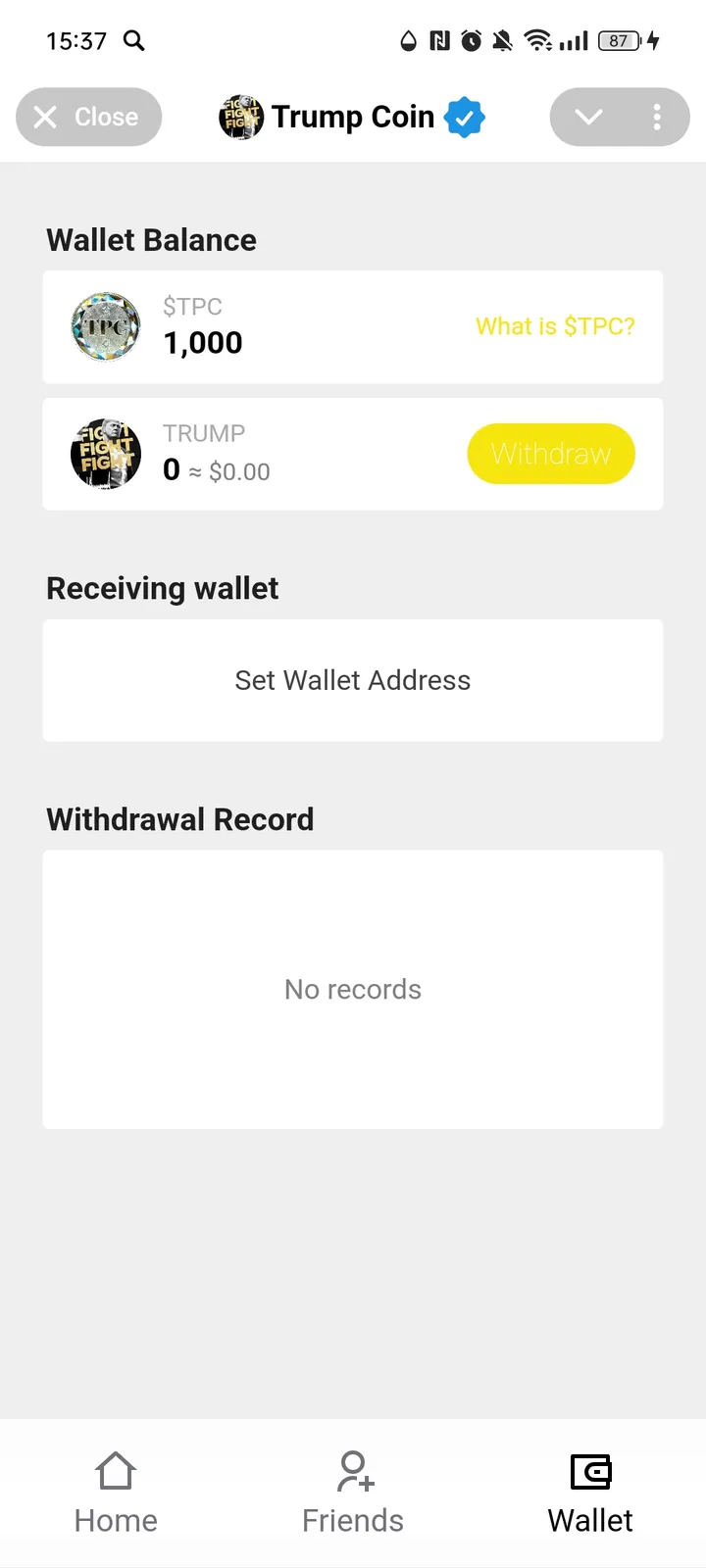Select the Home icon in bottom navigation
Image resolution: width=706 pixels, height=1568 pixels.
(x=115, y=1471)
